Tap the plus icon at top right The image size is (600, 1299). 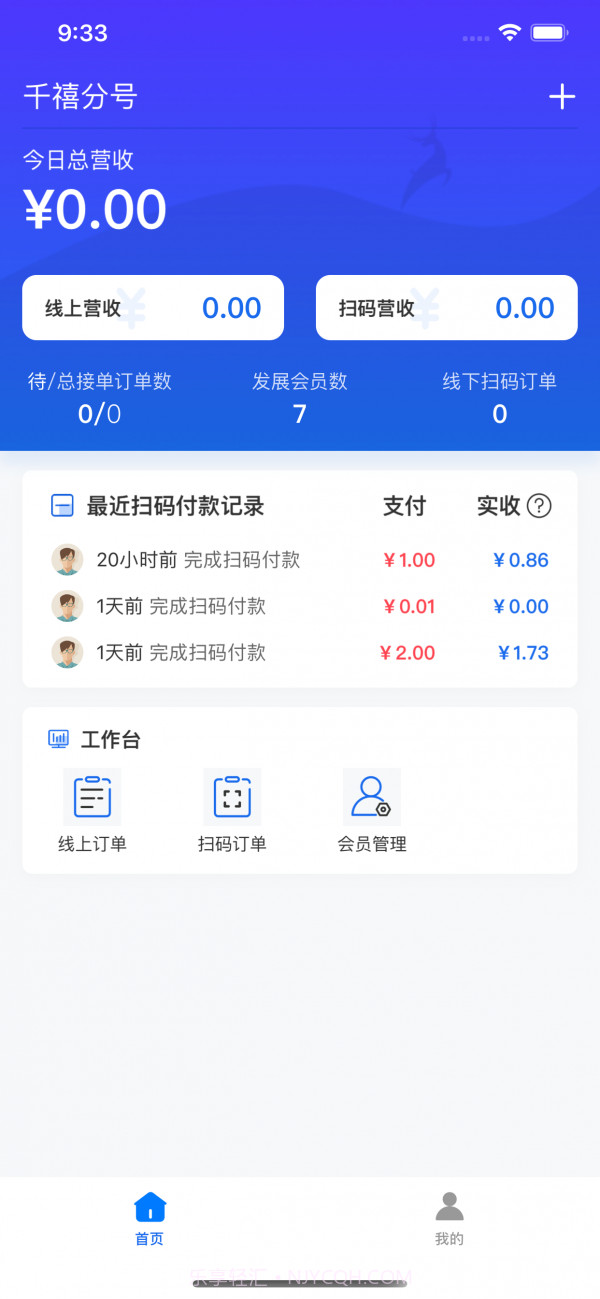(x=562, y=97)
